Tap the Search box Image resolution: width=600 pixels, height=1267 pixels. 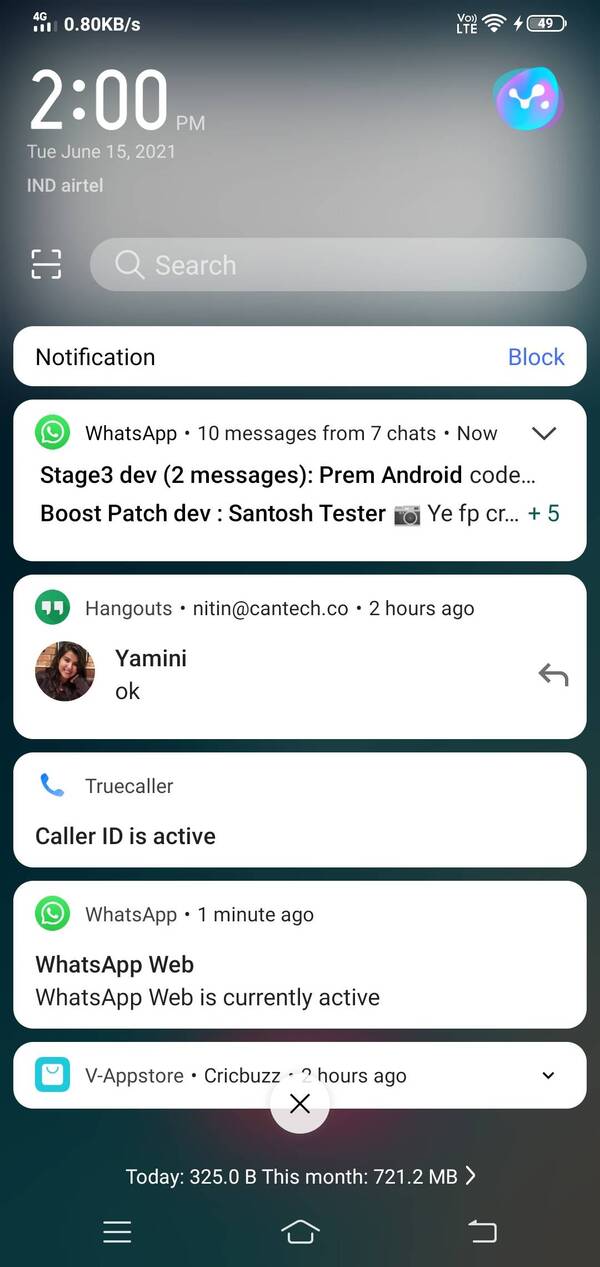point(338,265)
